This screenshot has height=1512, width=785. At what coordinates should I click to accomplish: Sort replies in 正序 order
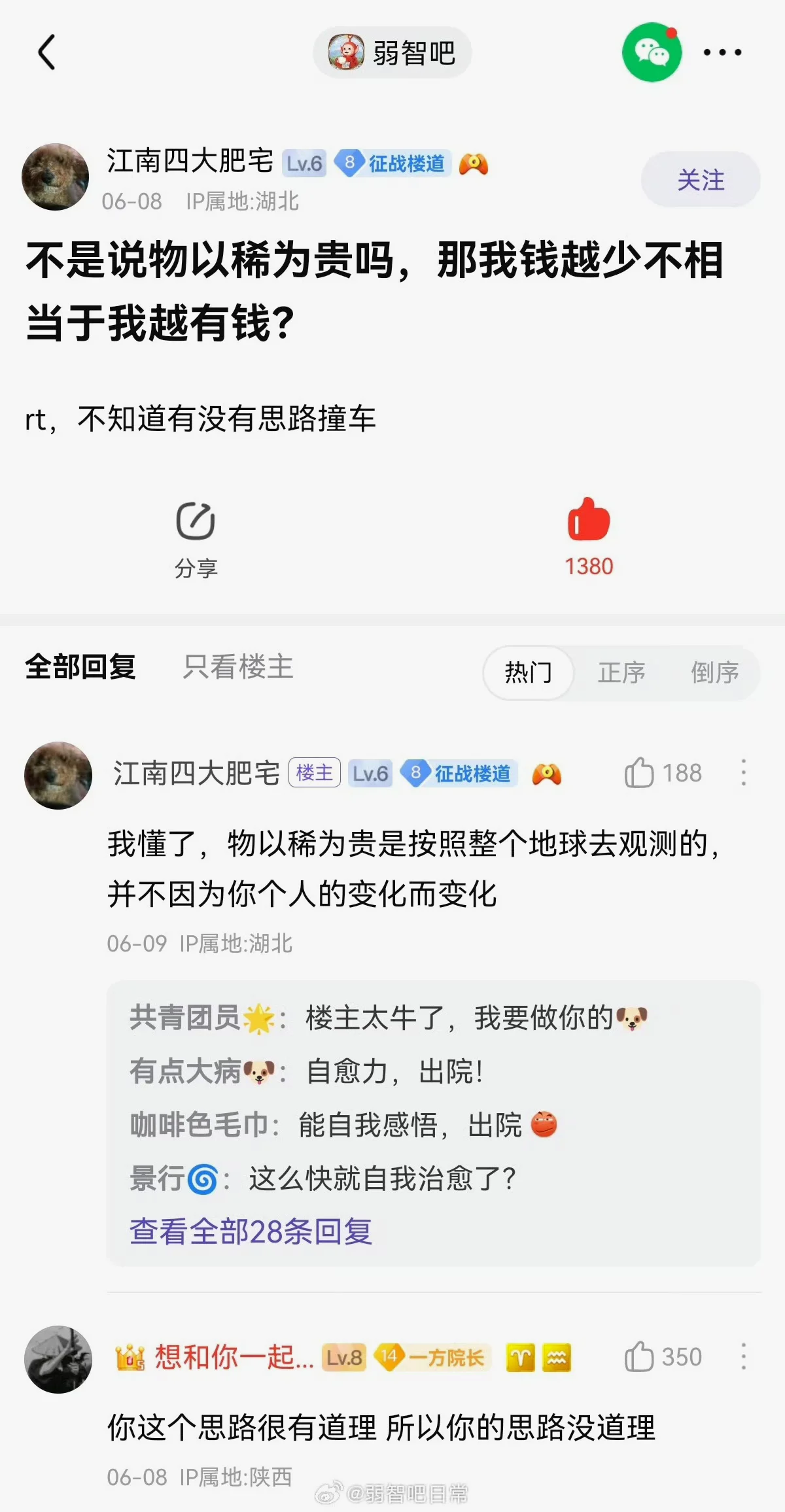click(621, 672)
